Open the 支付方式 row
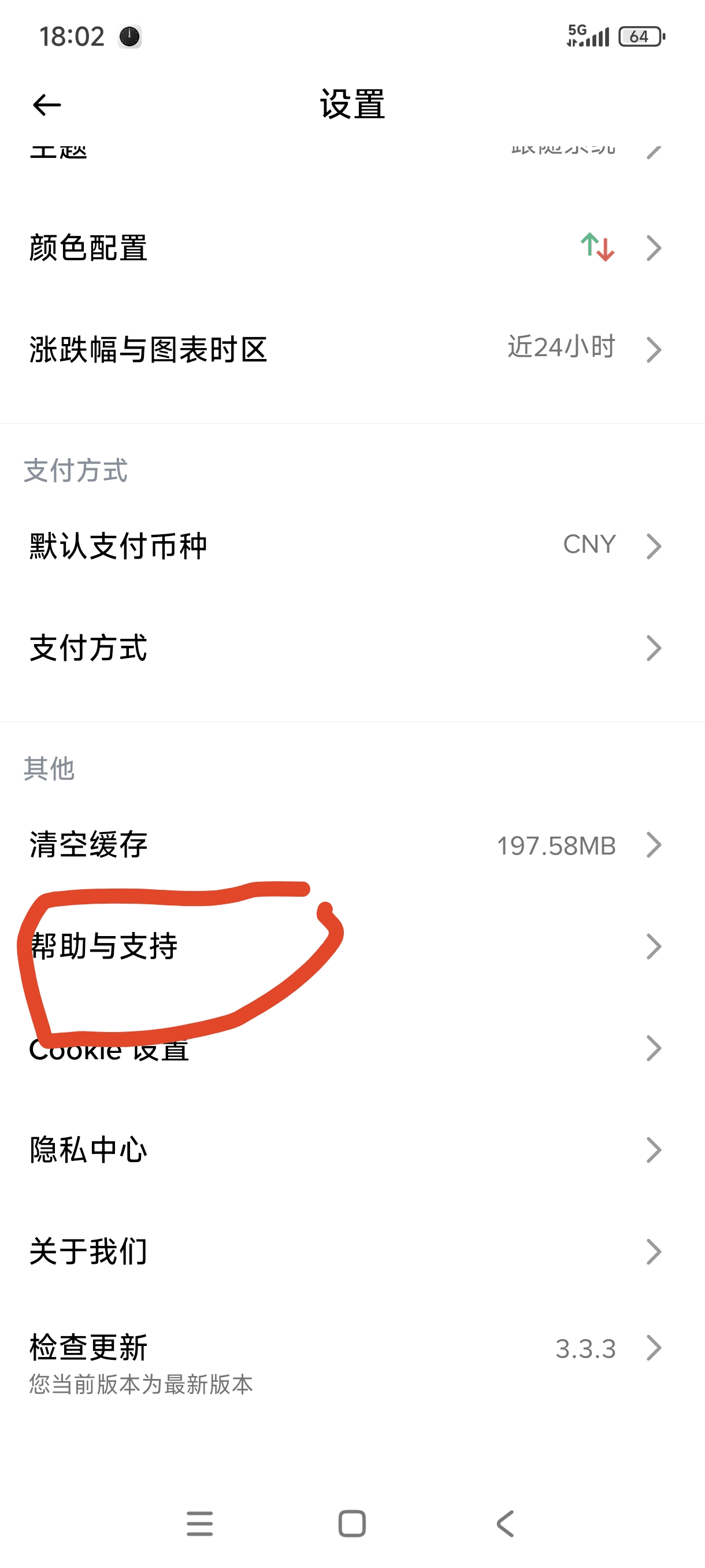Viewport: 705px width, 1568px height. click(x=352, y=648)
